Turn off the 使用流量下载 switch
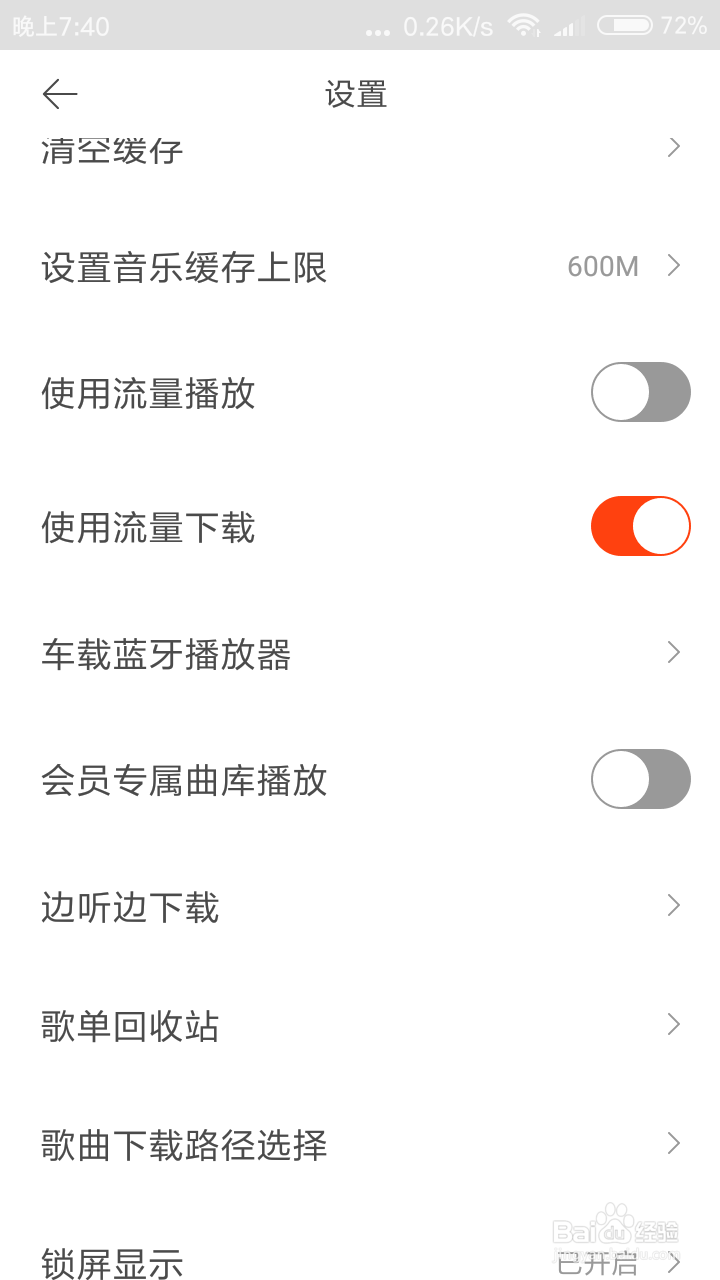The image size is (720, 1280). coord(640,526)
